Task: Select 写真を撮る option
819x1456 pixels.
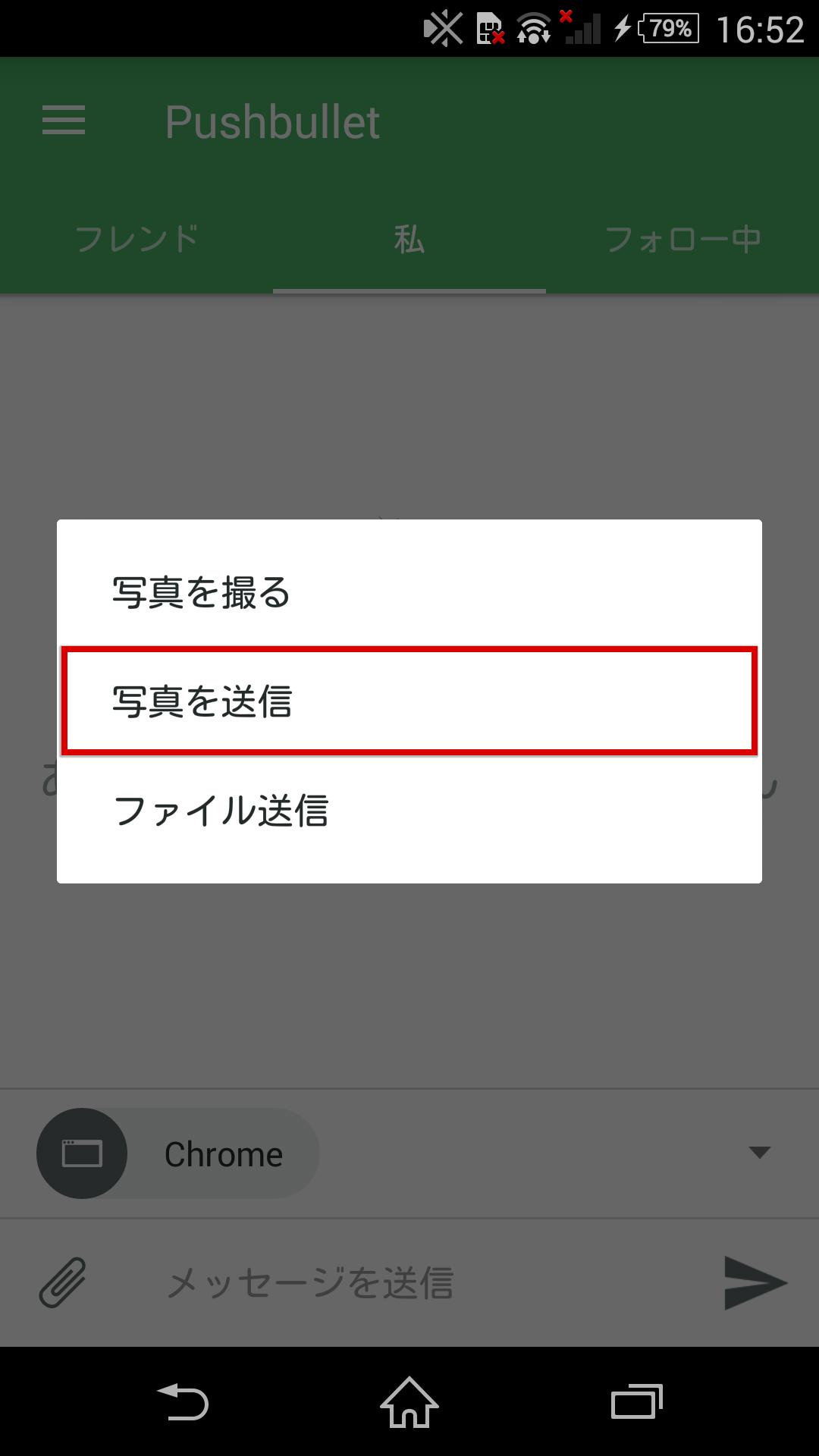Action: [x=409, y=592]
